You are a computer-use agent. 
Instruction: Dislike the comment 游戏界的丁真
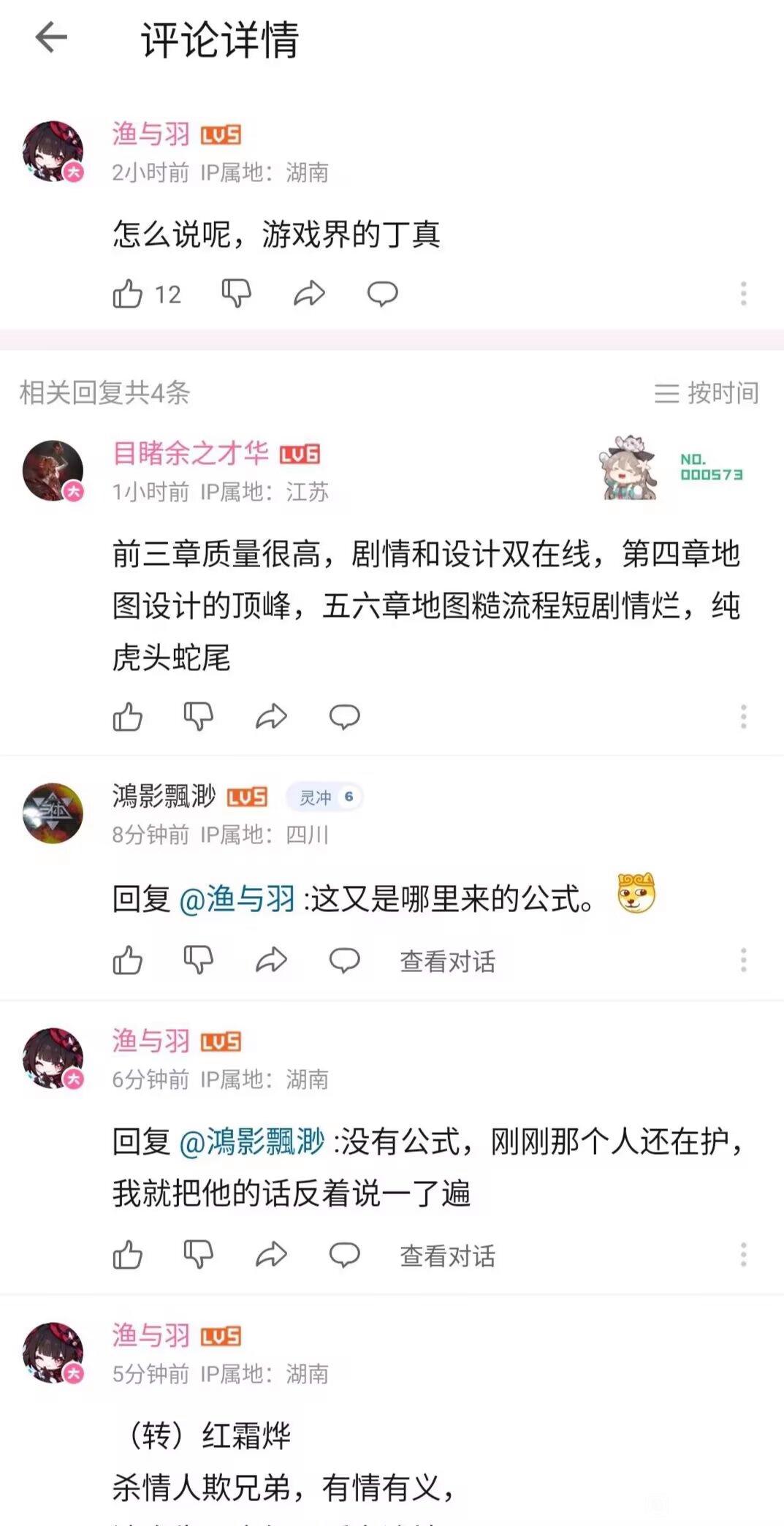click(236, 294)
